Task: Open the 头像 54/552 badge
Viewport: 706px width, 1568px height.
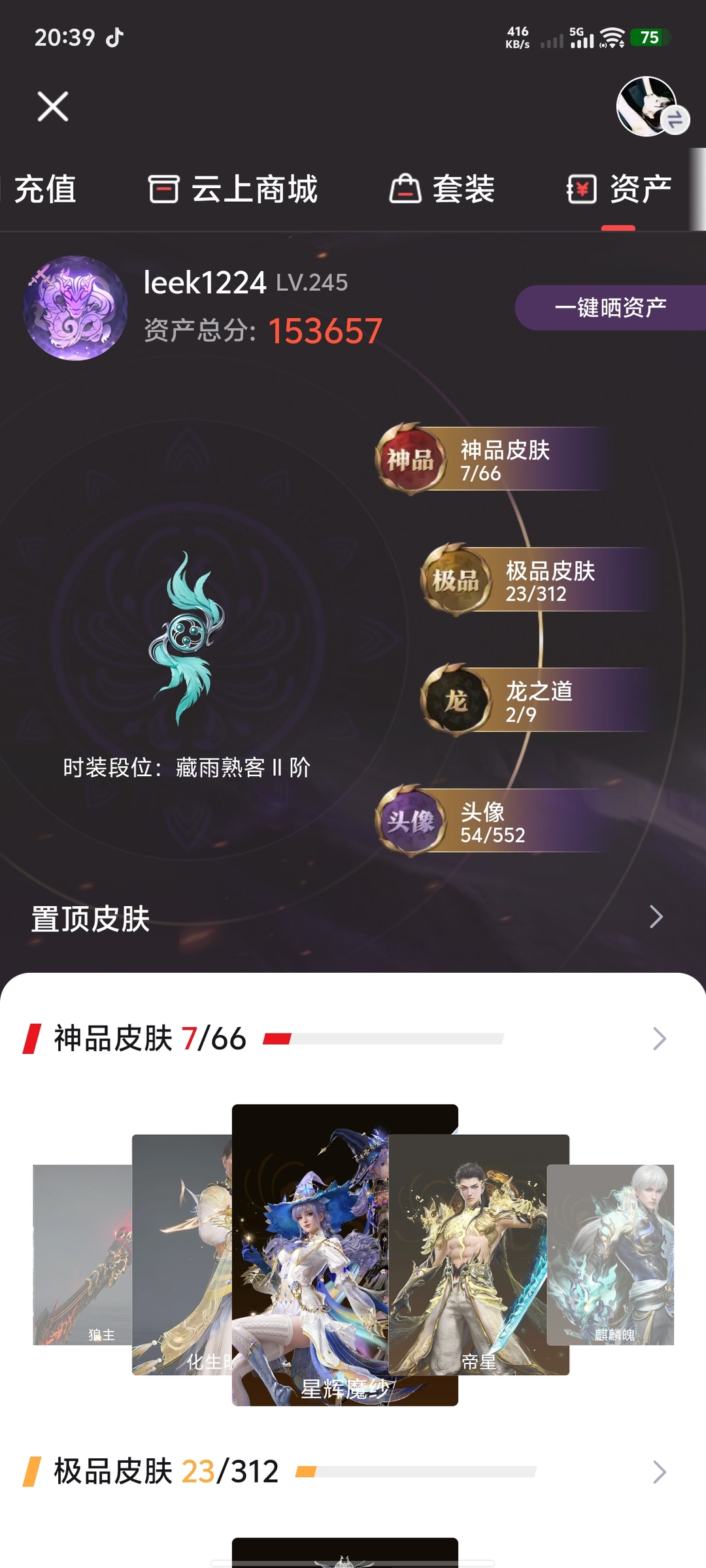Action: click(x=490, y=822)
